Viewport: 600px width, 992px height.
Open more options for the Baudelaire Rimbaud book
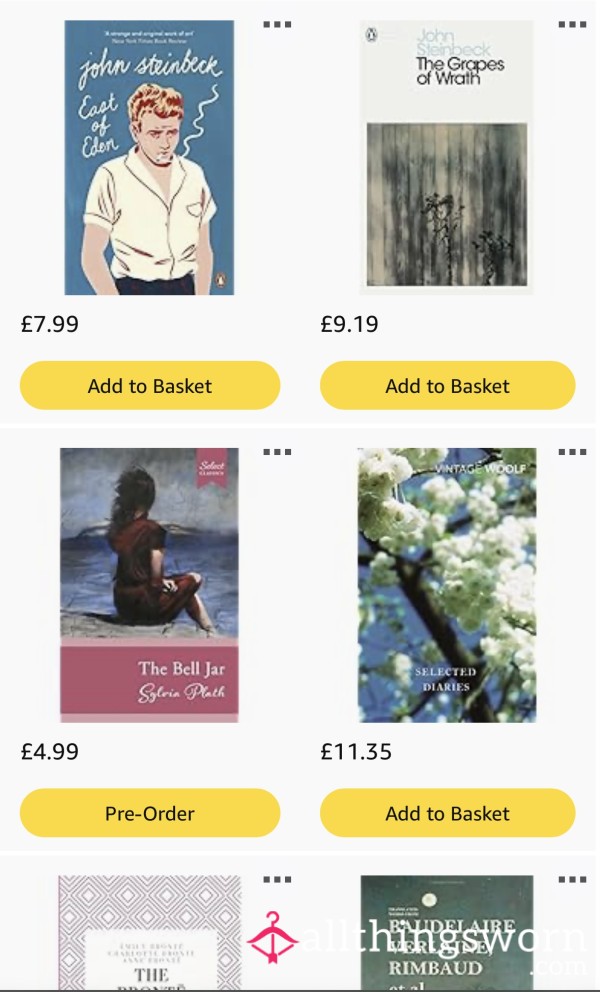tap(572, 880)
